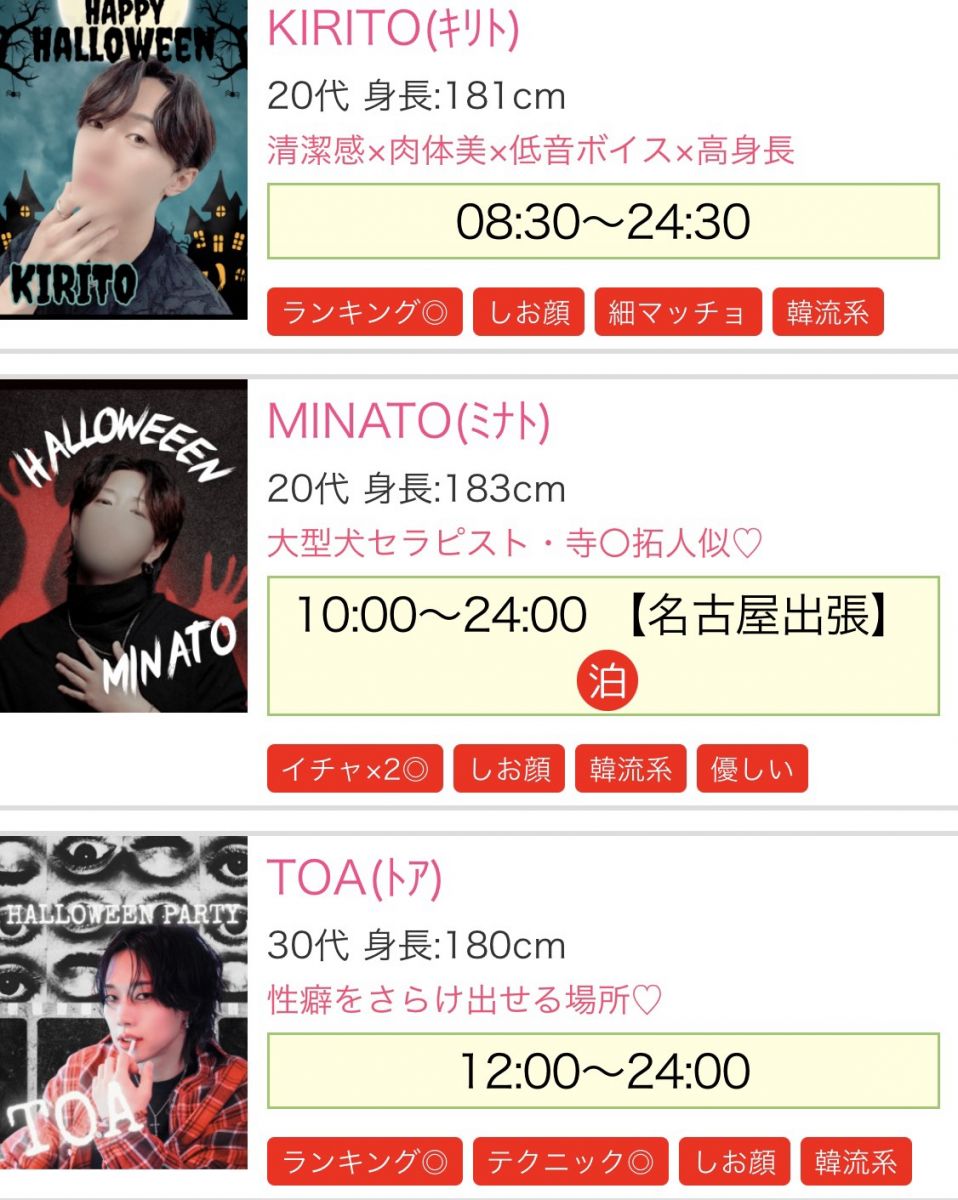Open the TOA(トア) name link

[354, 878]
